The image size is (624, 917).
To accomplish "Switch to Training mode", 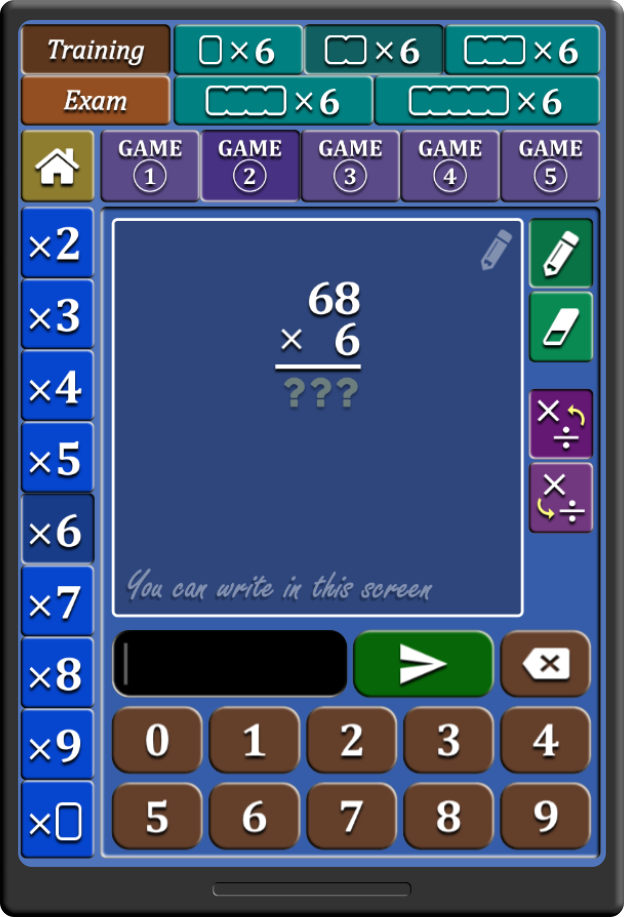I will coord(96,49).
